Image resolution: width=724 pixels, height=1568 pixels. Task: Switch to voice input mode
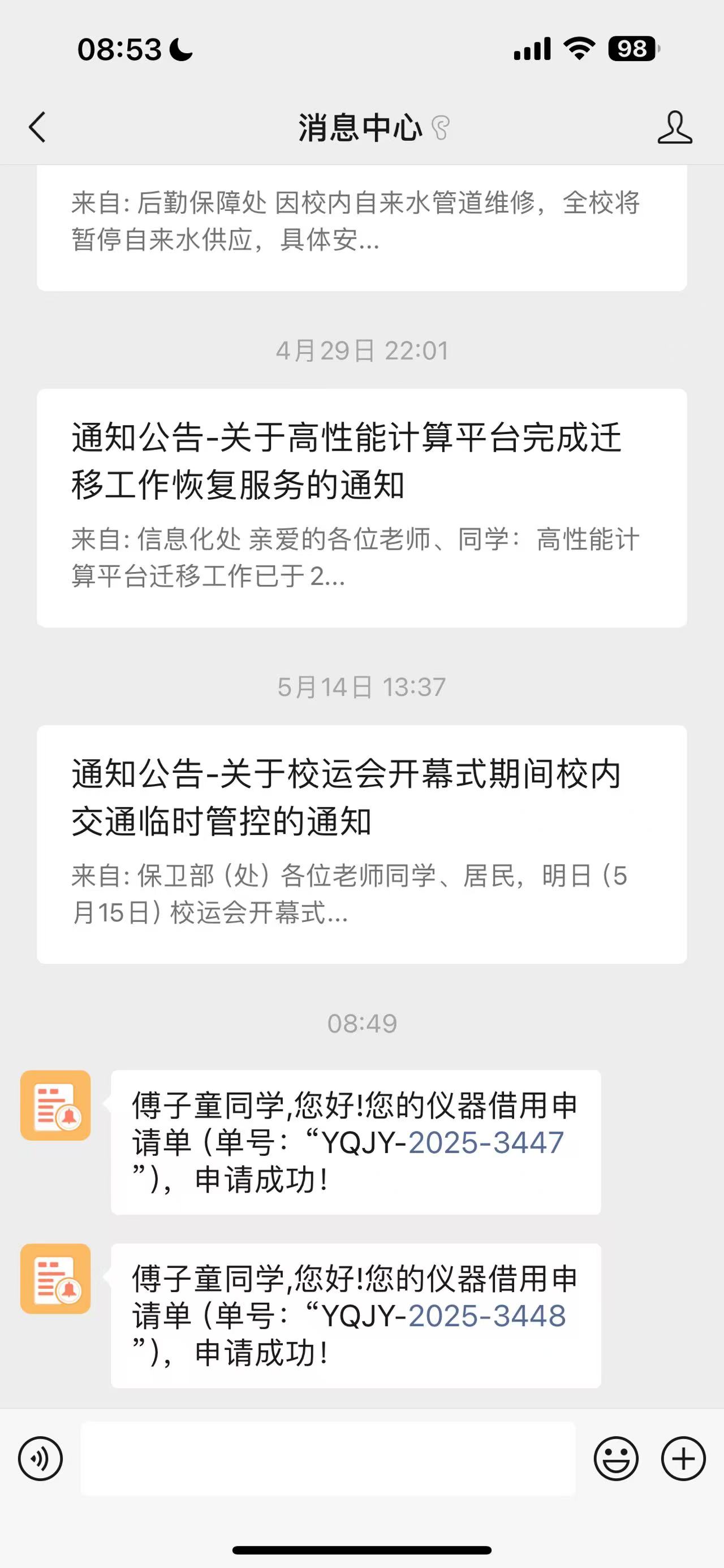click(x=41, y=1458)
